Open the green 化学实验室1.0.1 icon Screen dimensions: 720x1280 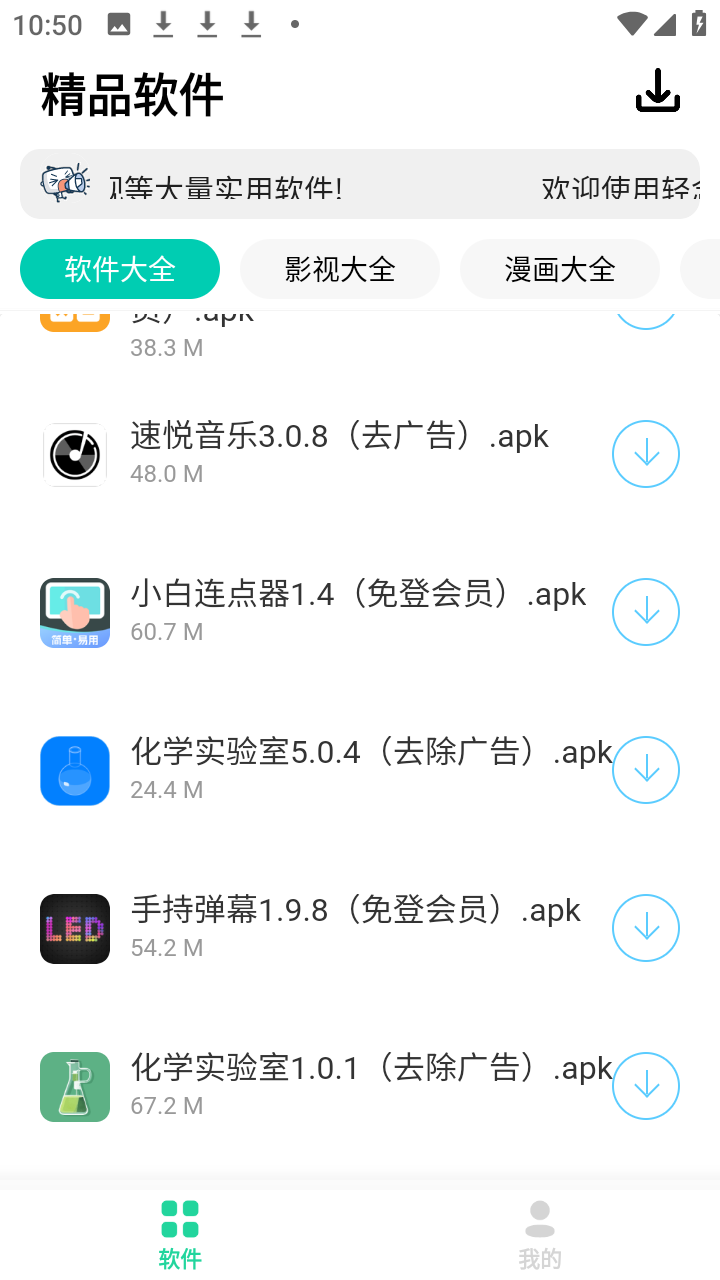[74, 1086]
